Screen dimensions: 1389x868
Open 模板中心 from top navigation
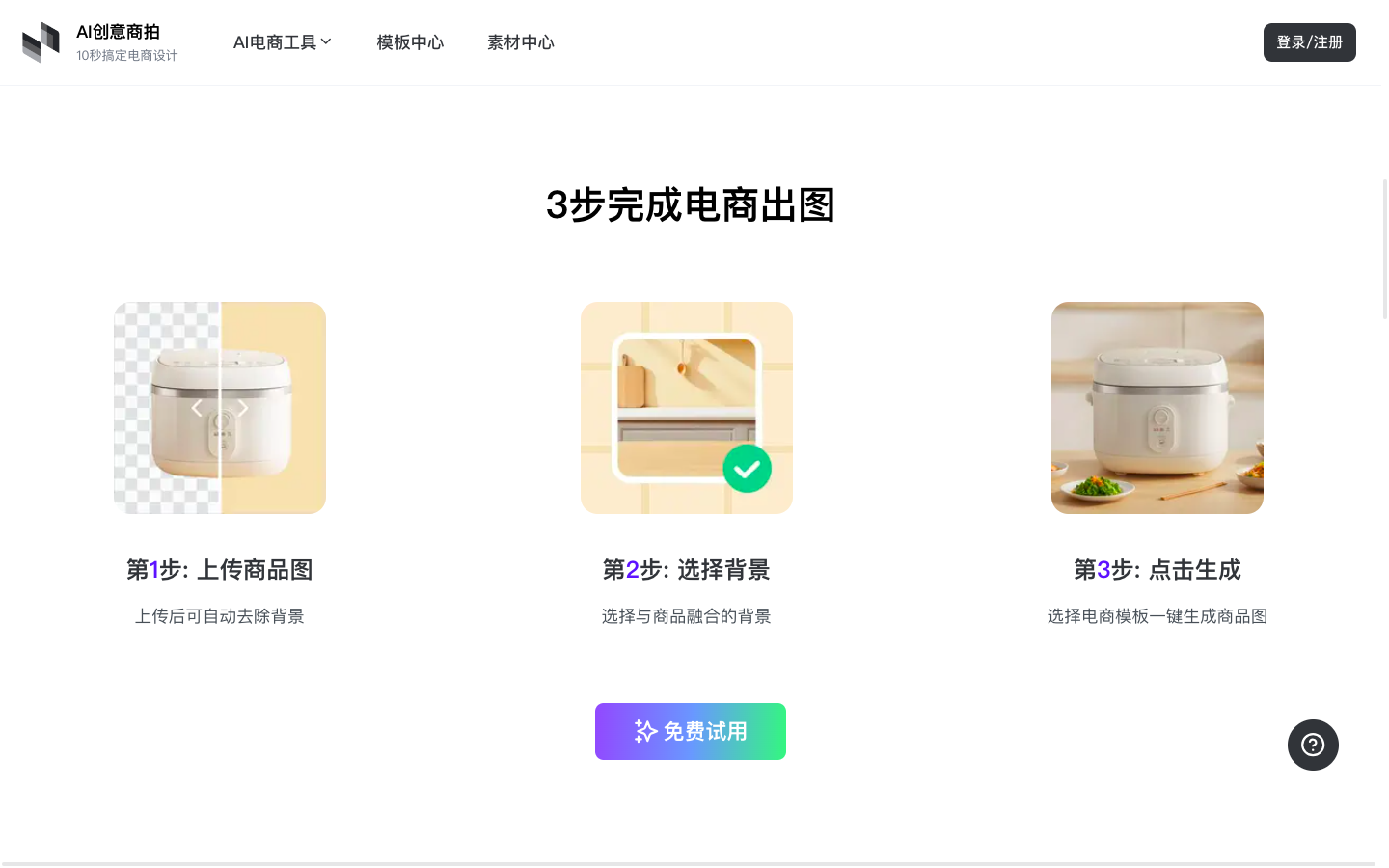[x=410, y=42]
